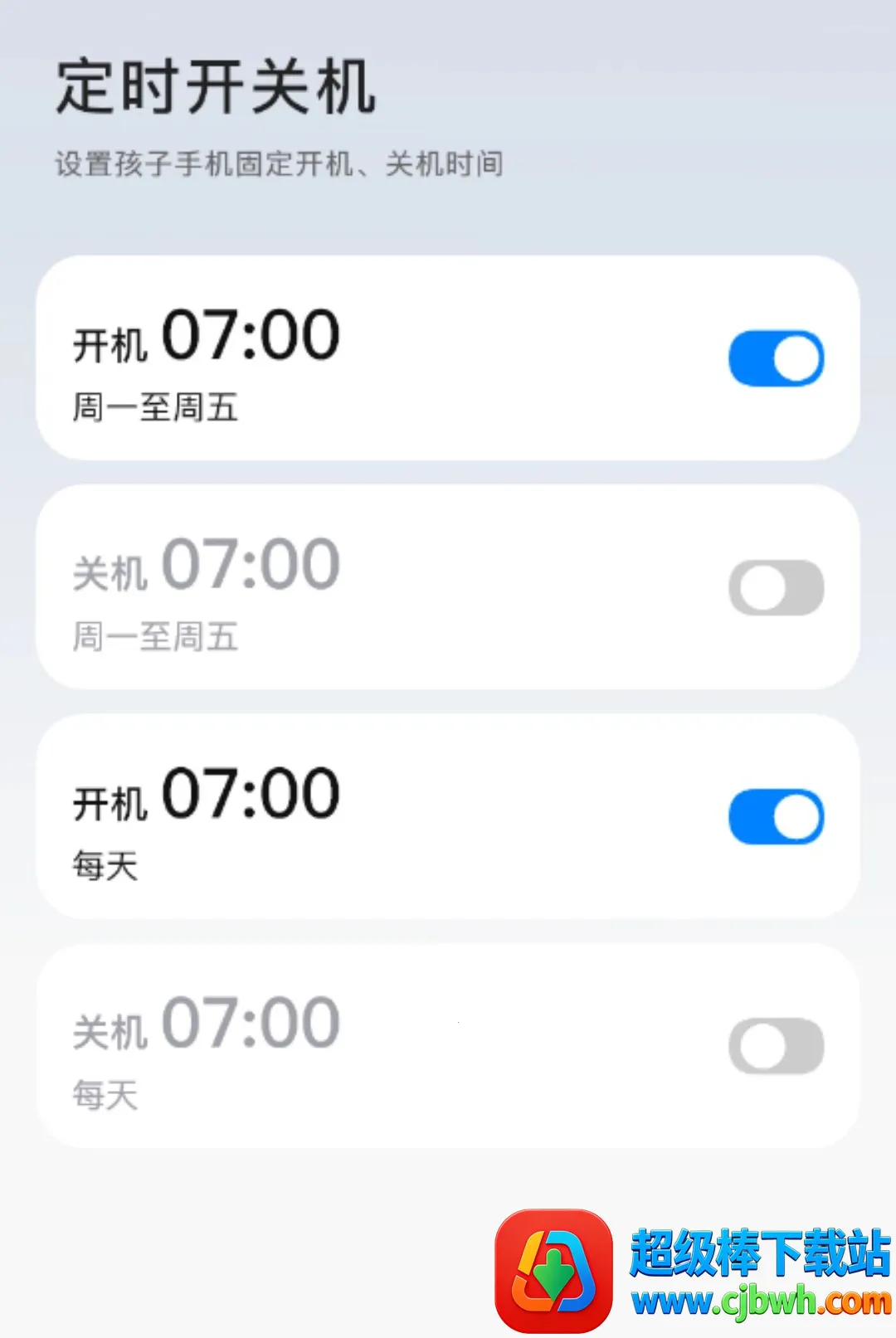This screenshot has height=1338, width=896.
Task: Open the 开机 07:00 周一至周五 schedule card
Action: click(x=448, y=358)
